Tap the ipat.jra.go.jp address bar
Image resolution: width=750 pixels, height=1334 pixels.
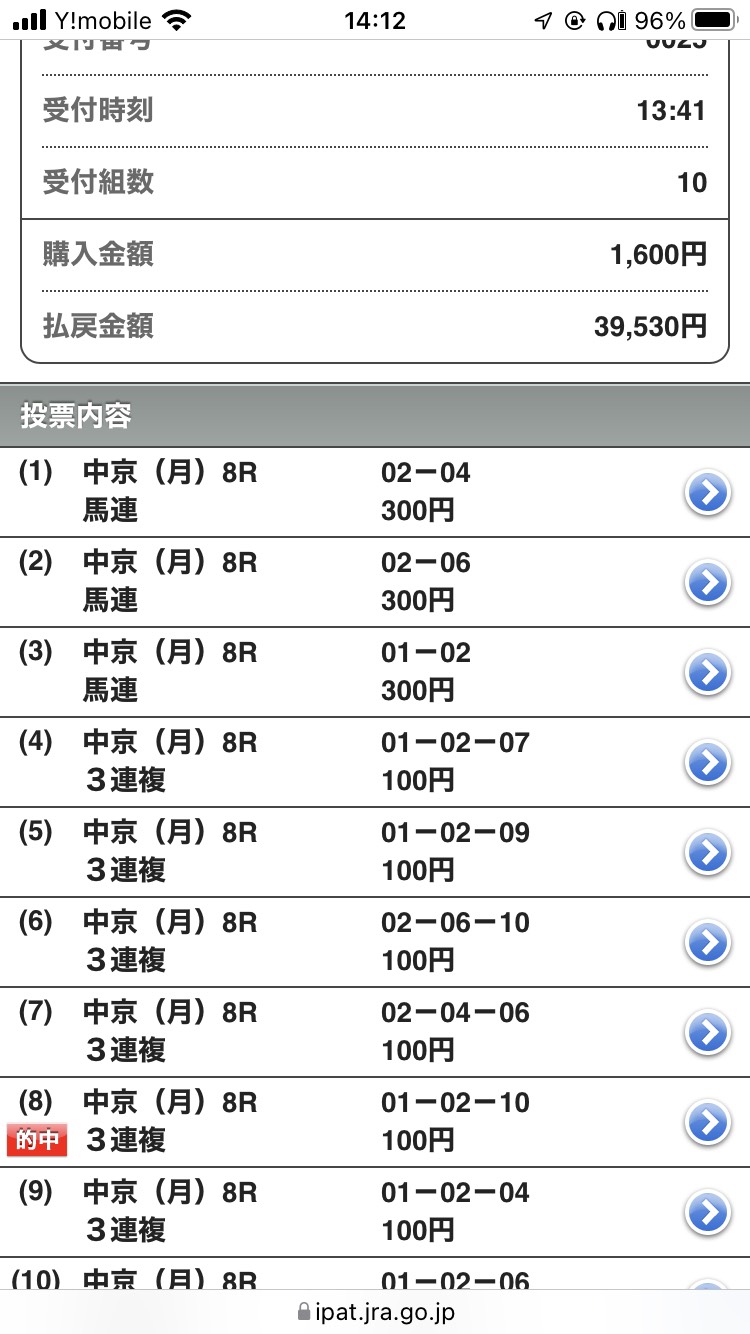click(x=375, y=1310)
